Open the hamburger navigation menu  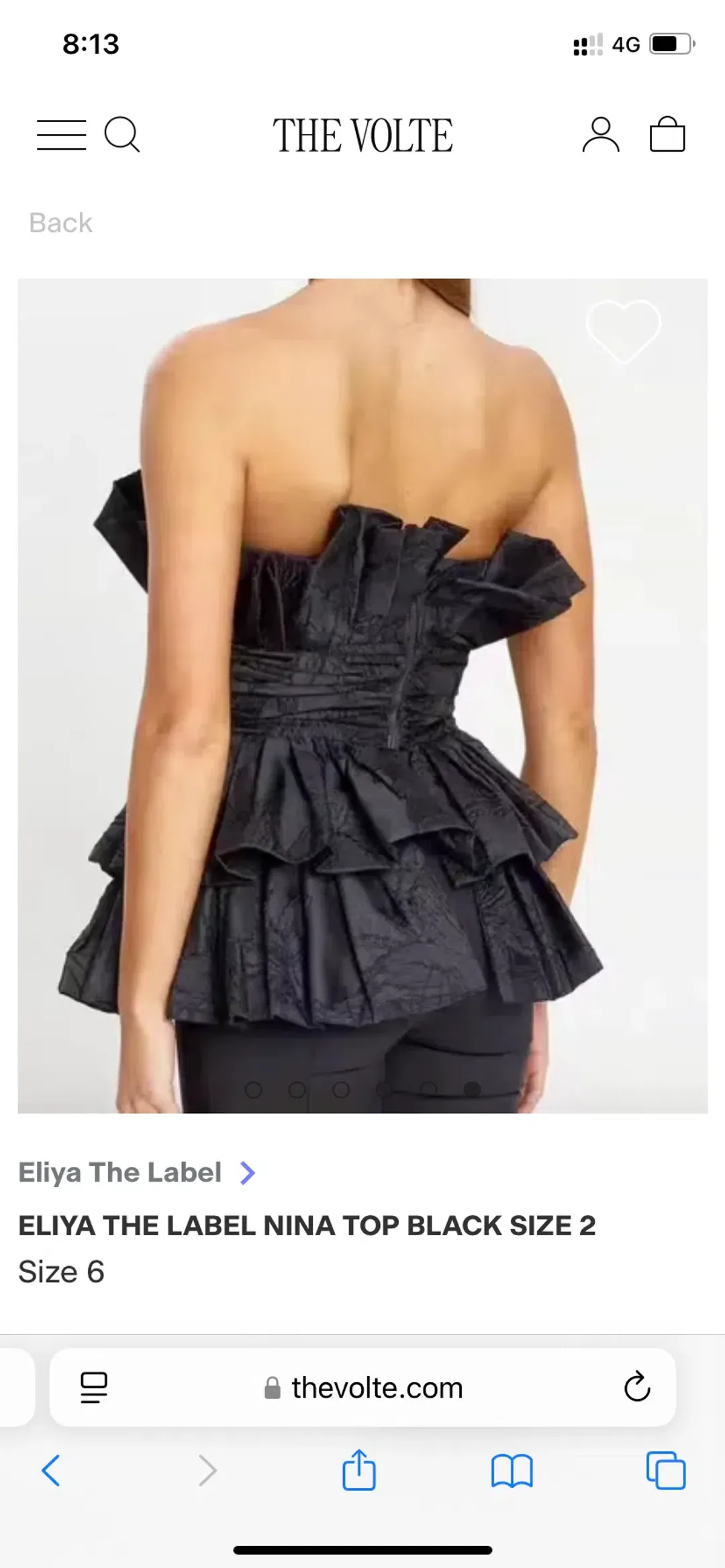[x=61, y=134]
